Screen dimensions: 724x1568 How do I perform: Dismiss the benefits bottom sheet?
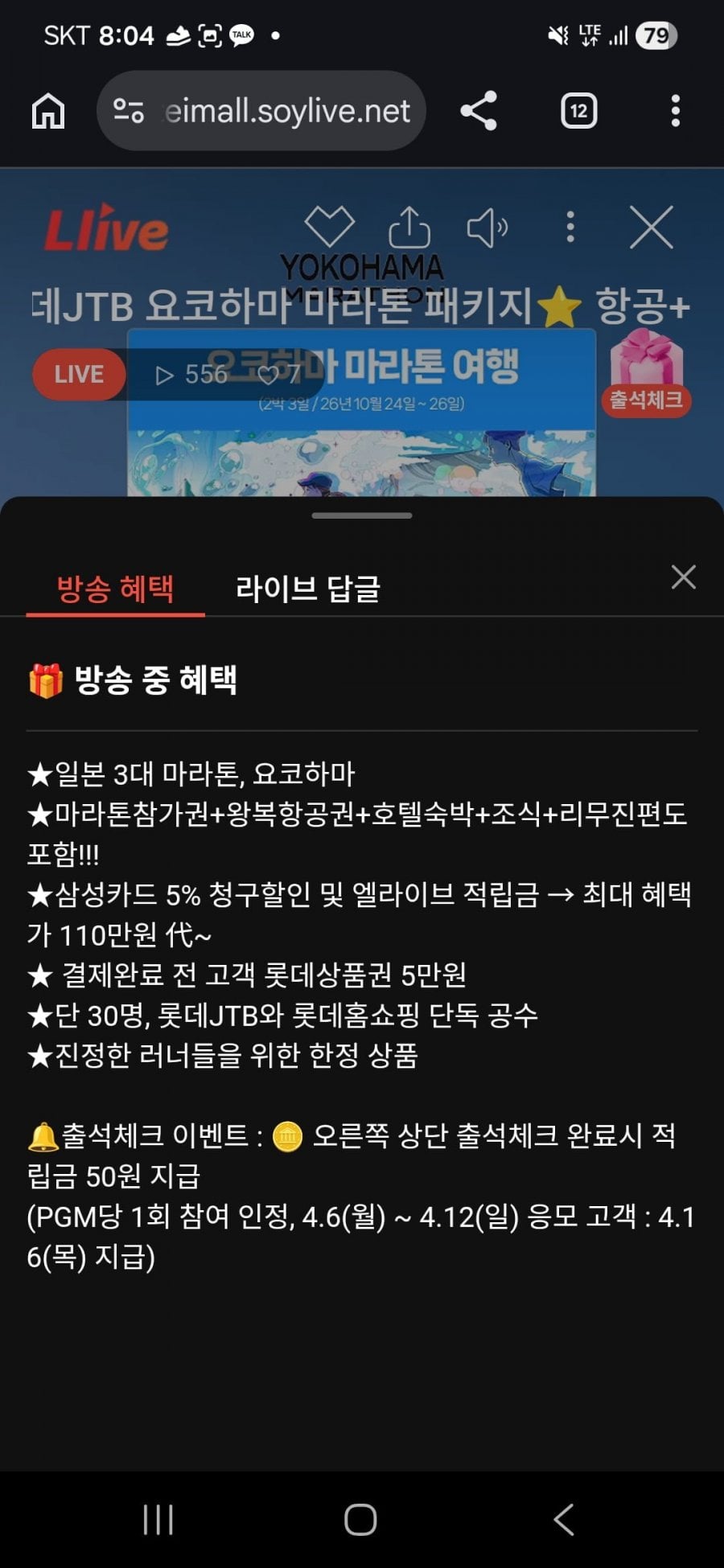[x=683, y=577]
